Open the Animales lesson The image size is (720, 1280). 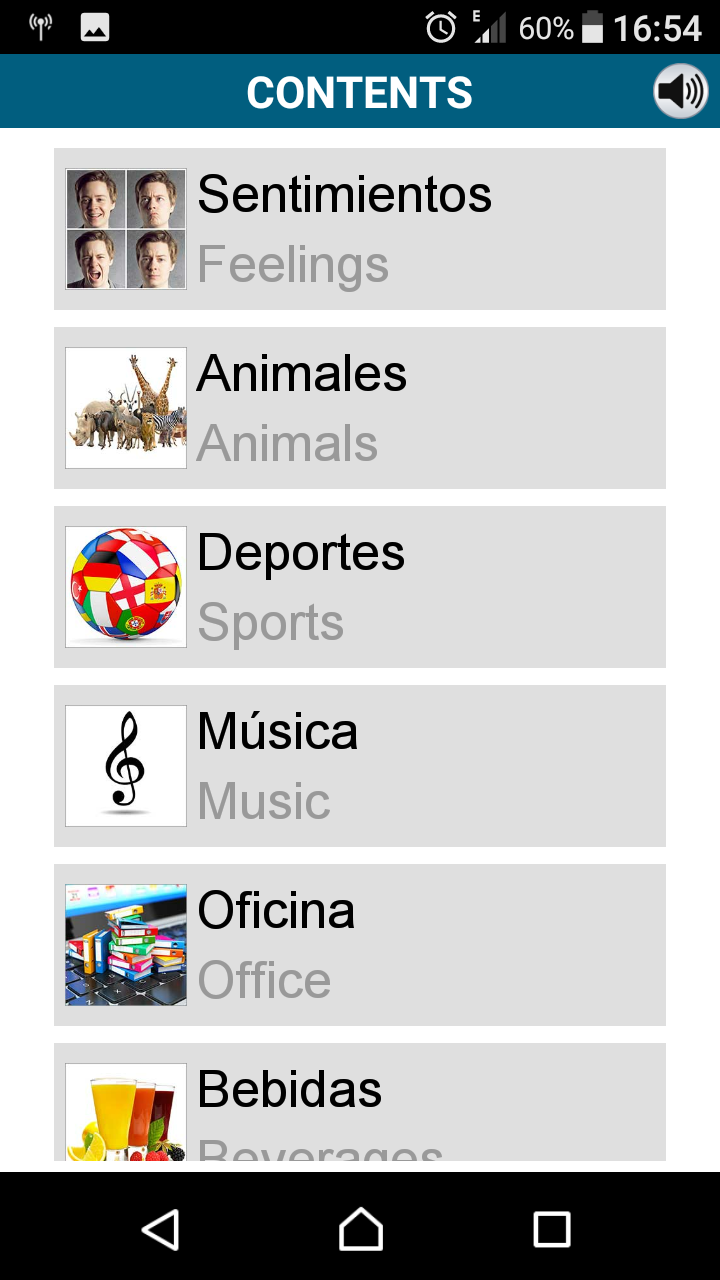tap(360, 407)
